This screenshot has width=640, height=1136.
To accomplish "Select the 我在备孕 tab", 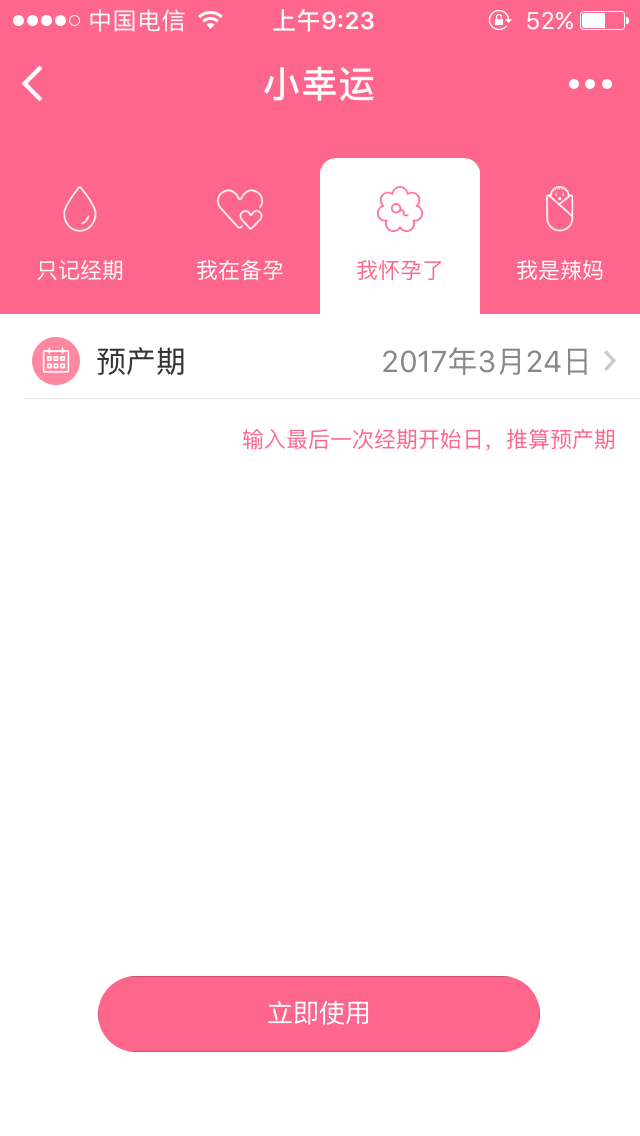I will click(x=240, y=236).
